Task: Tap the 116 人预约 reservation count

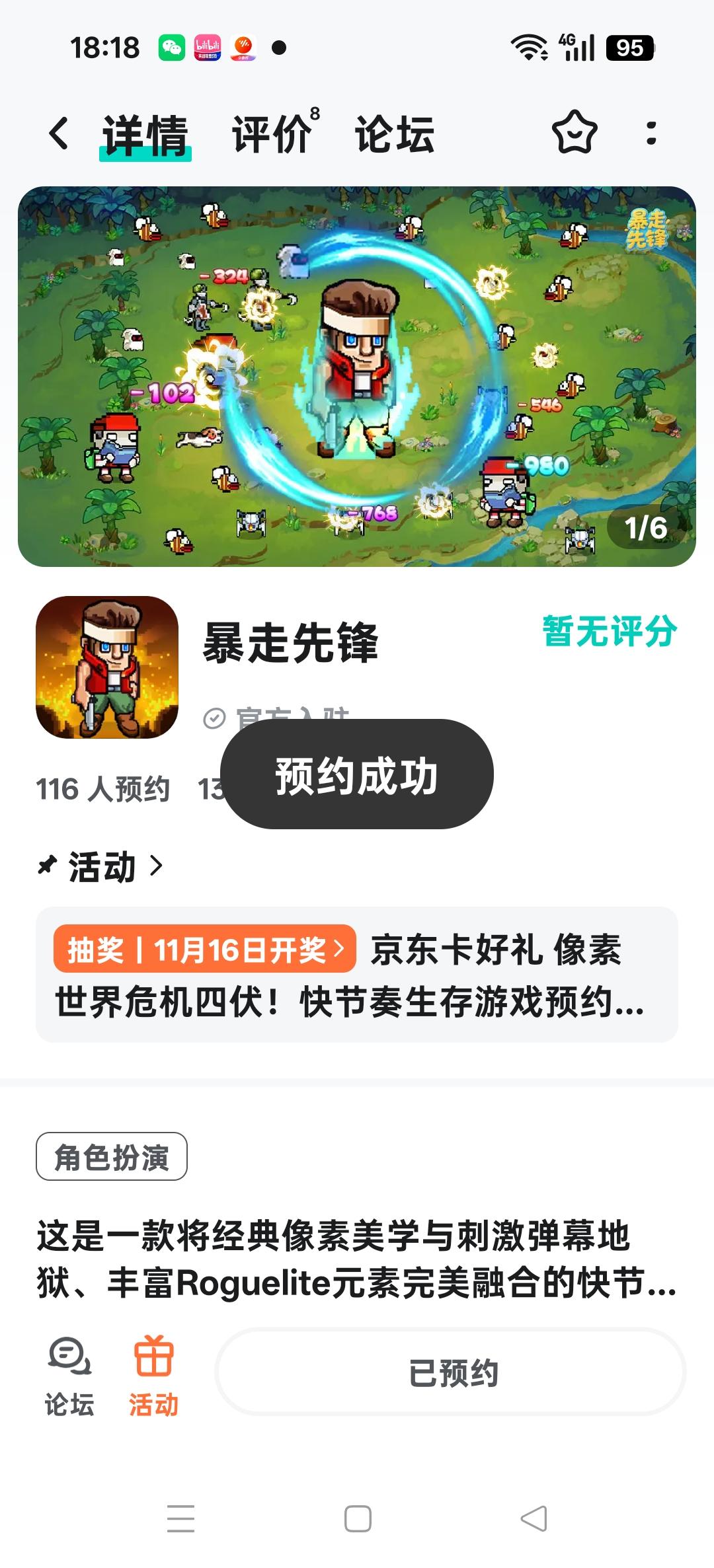Action: (x=103, y=788)
